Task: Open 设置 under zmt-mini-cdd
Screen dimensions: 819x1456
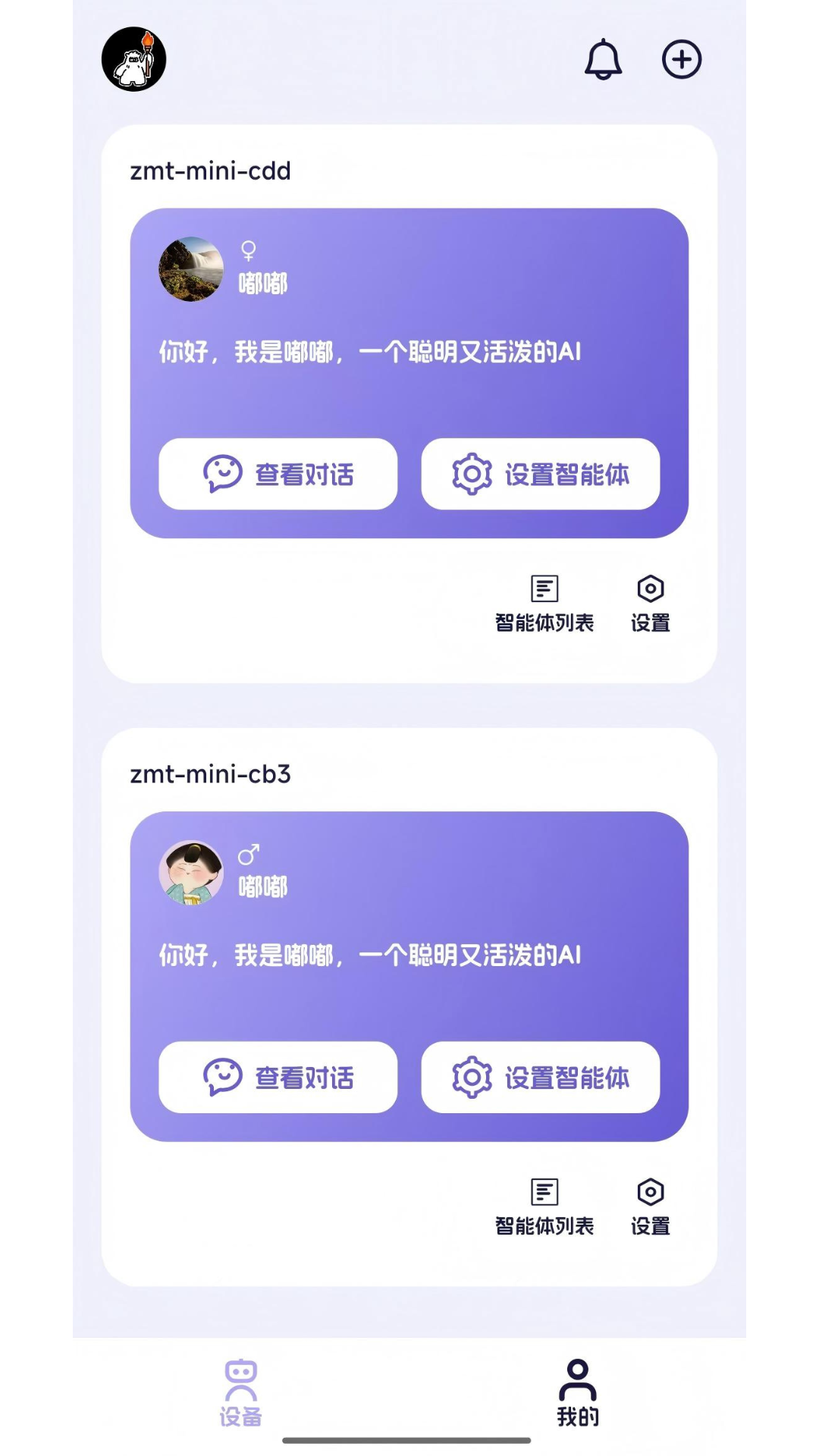Action: click(651, 604)
